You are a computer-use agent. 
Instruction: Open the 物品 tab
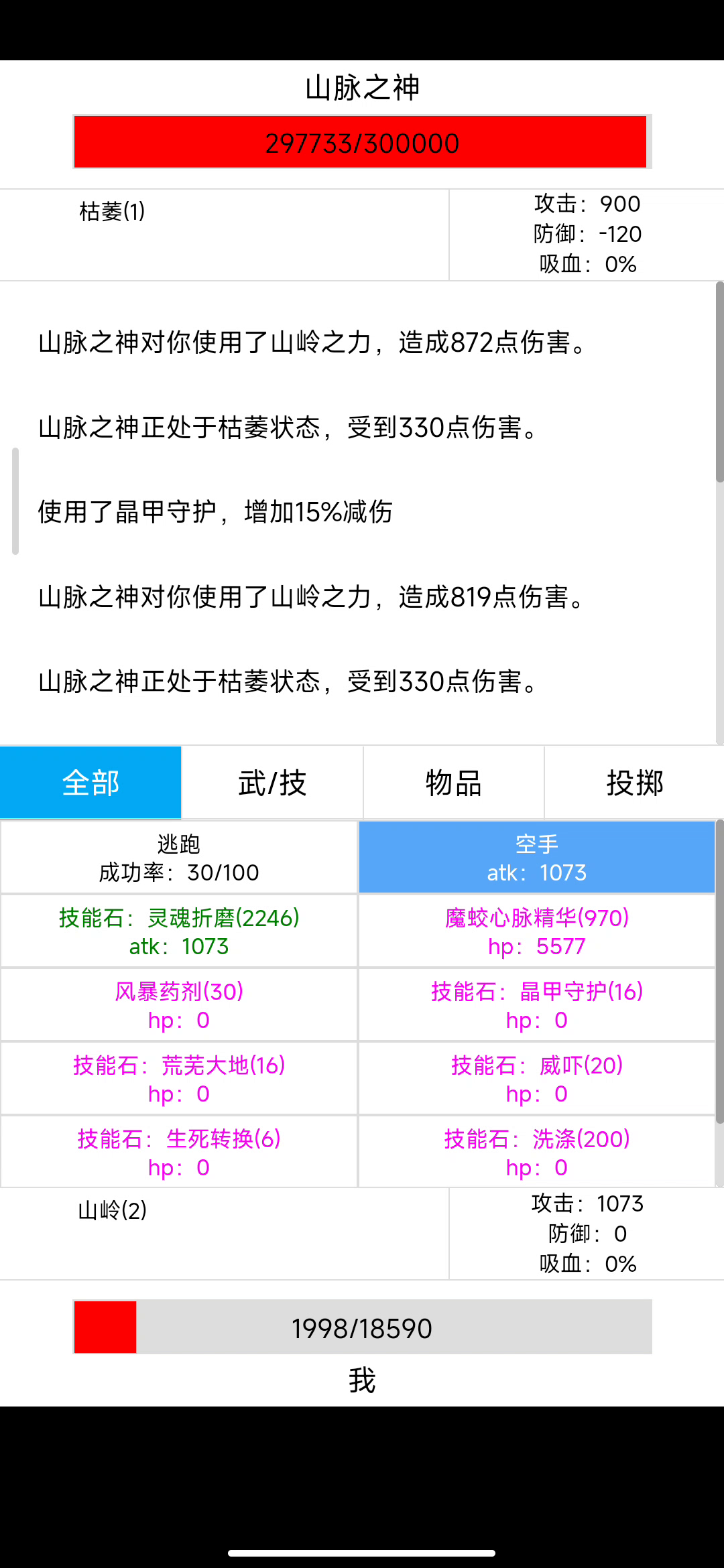tap(454, 783)
